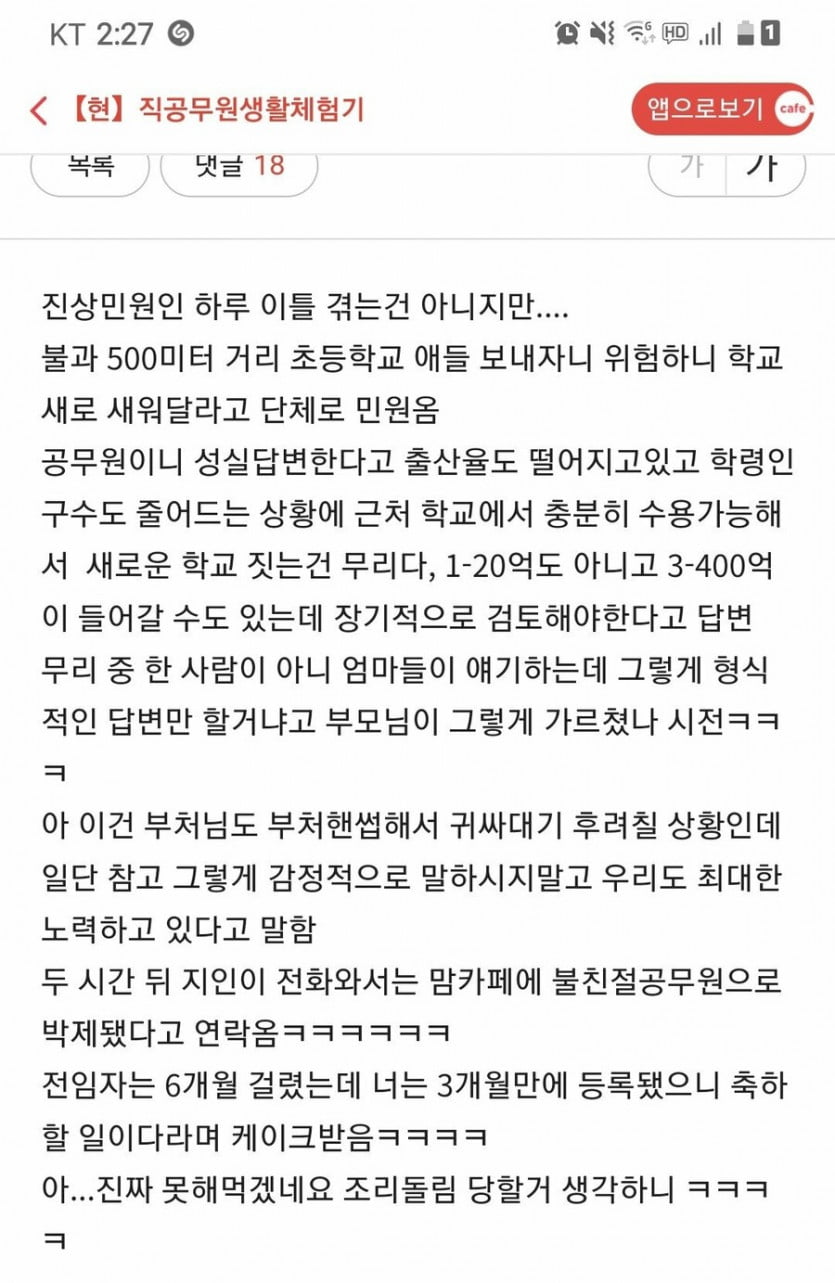Go back using the red arrow
Screen dimensions: 835x1283
[38, 110]
